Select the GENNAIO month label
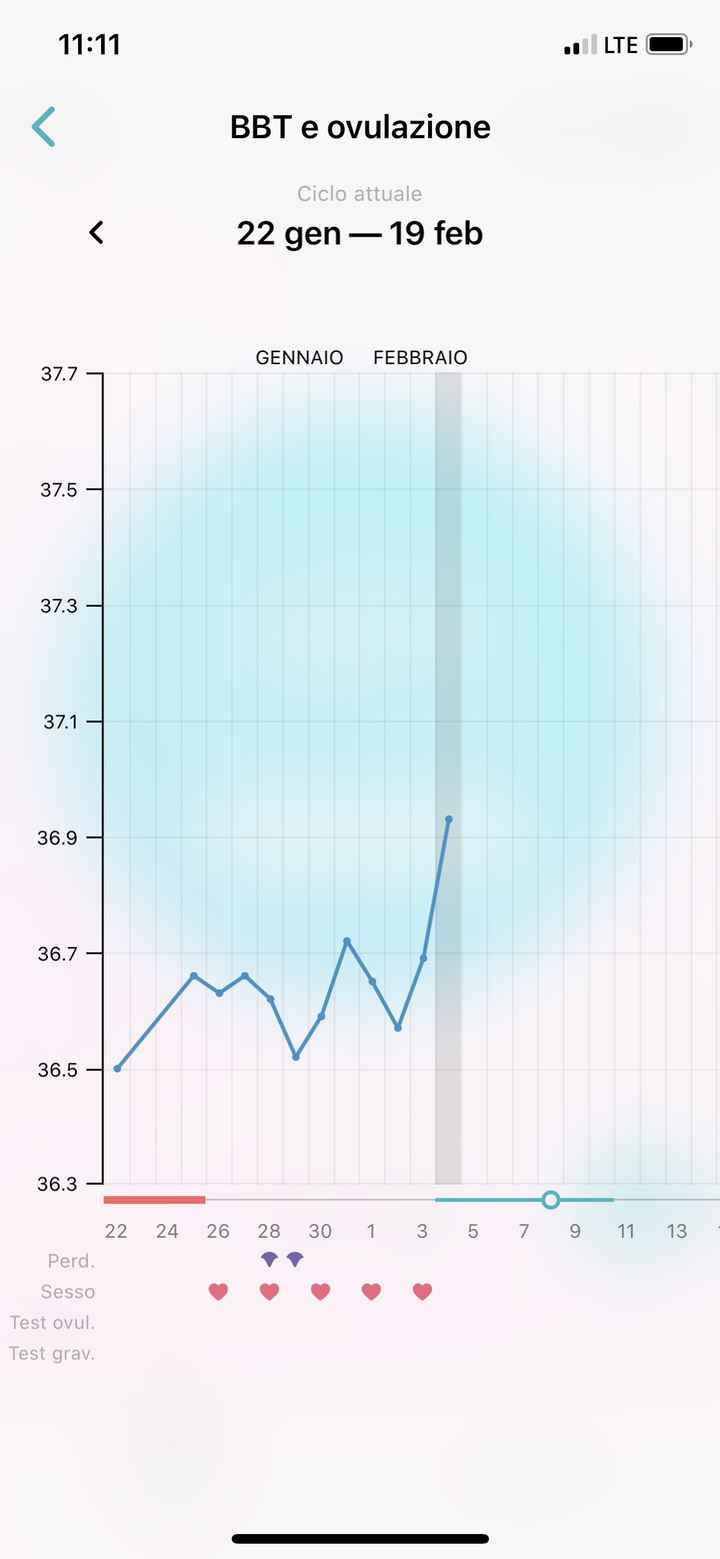Image resolution: width=720 pixels, height=1559 pixels. pyautogui.click(x=298, y=357)
